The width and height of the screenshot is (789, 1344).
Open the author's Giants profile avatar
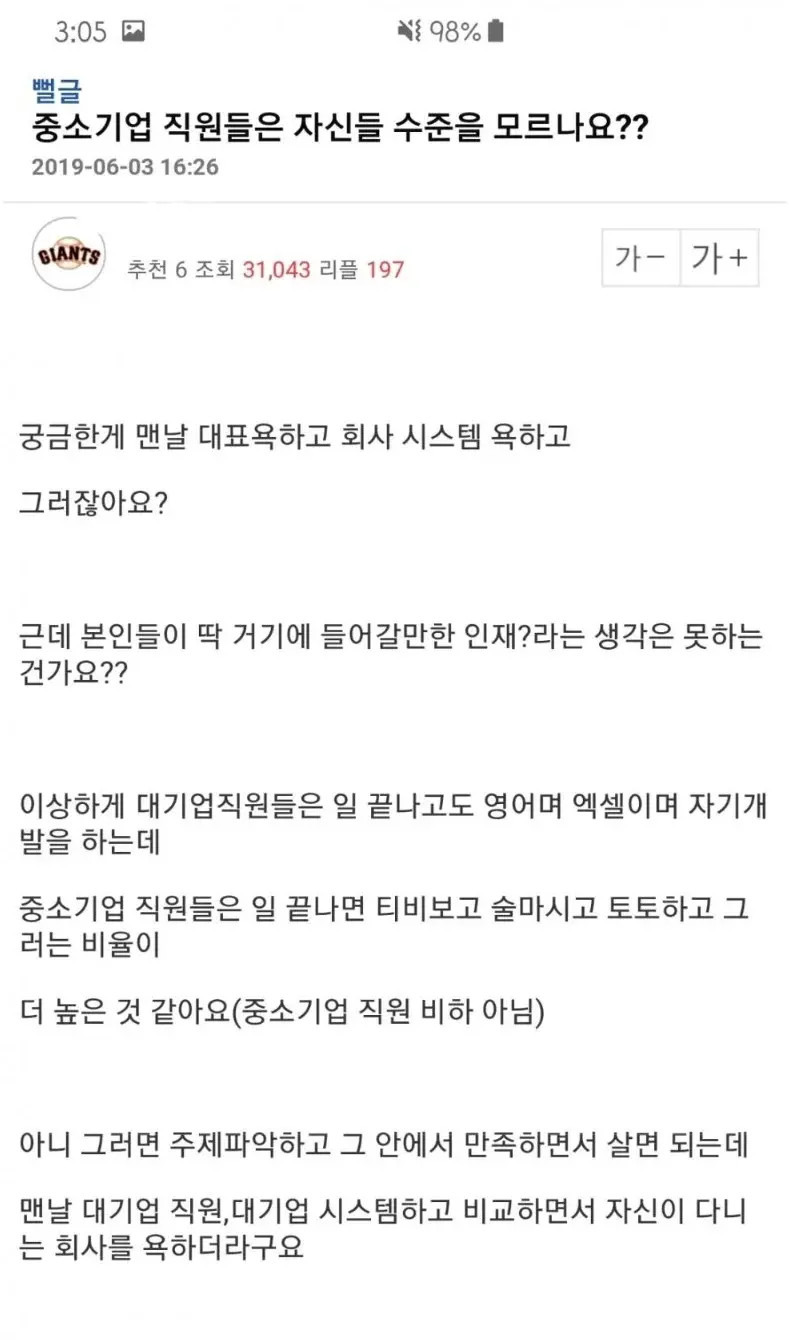coord(69,255)
